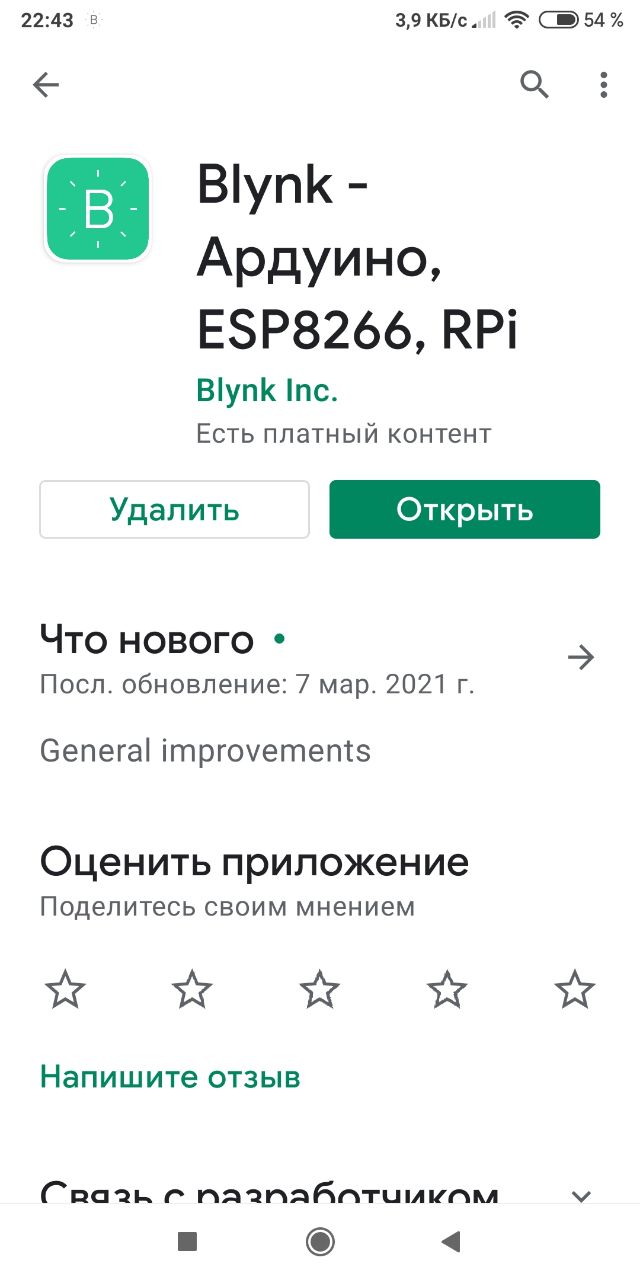This screenshot has width=640, height=1280.
Task: Open search in Play Store
Action: point(535,86)
